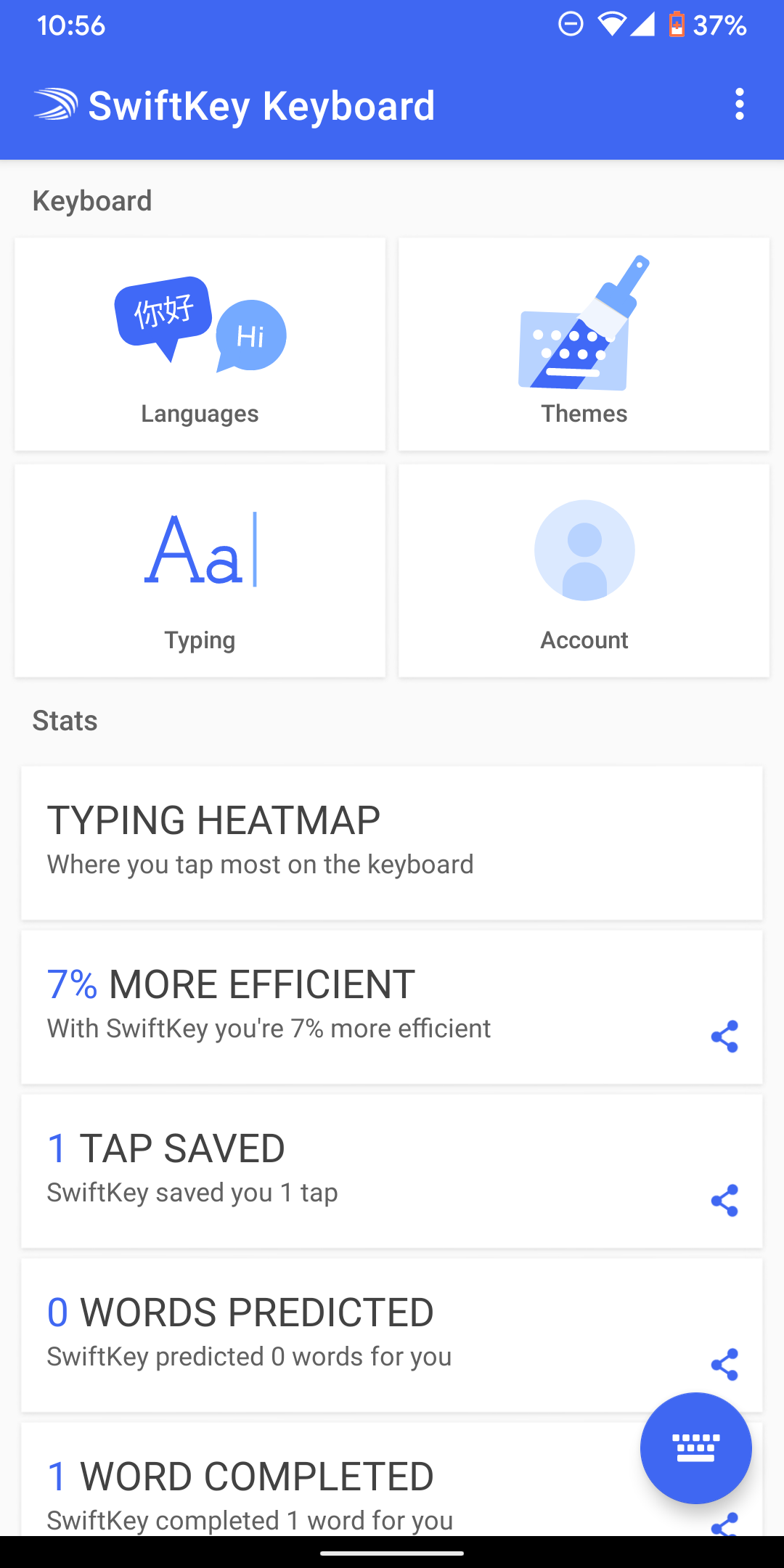Tap the SwiftKey Keyboard title bar text

tap(261, 105)
